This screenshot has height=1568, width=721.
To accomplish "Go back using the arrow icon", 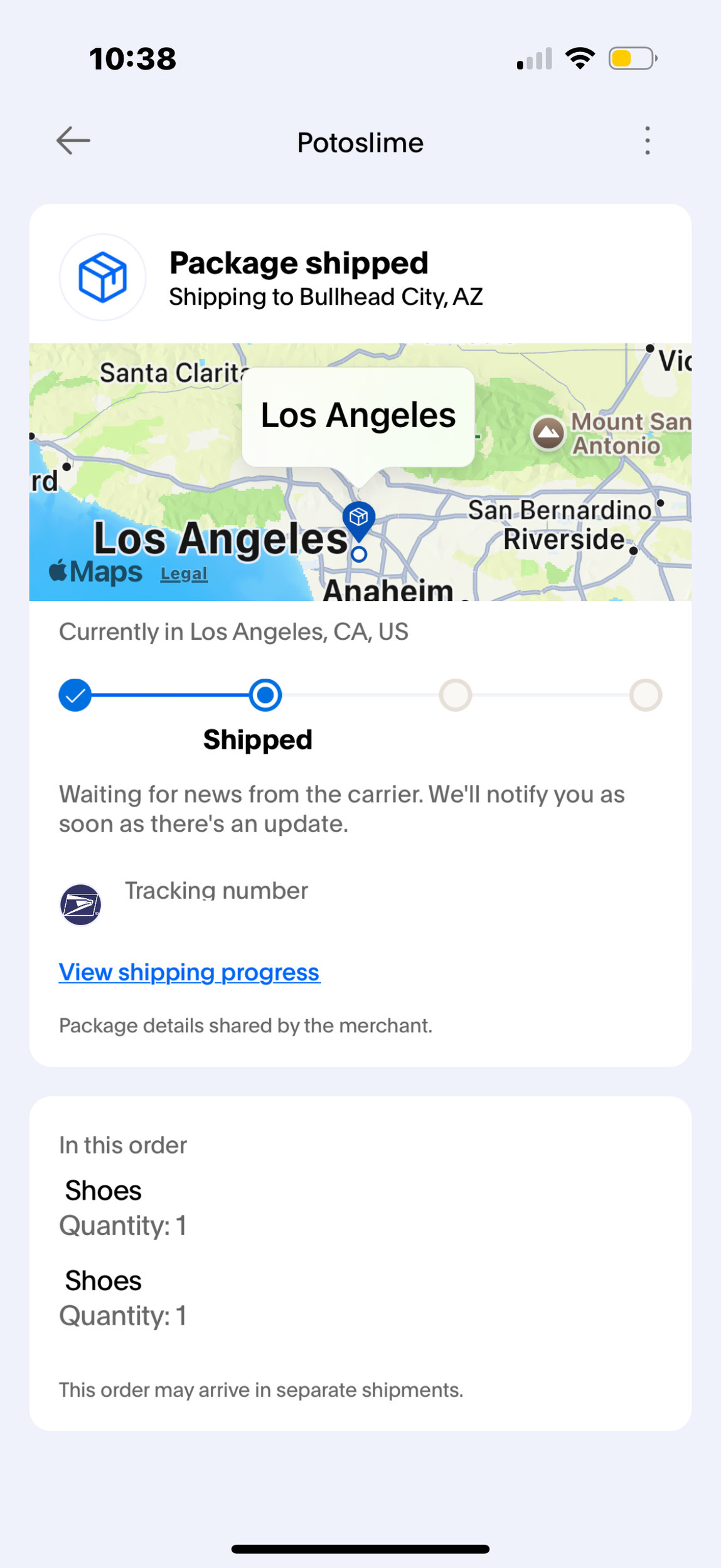I will click(x=73, y=140).
